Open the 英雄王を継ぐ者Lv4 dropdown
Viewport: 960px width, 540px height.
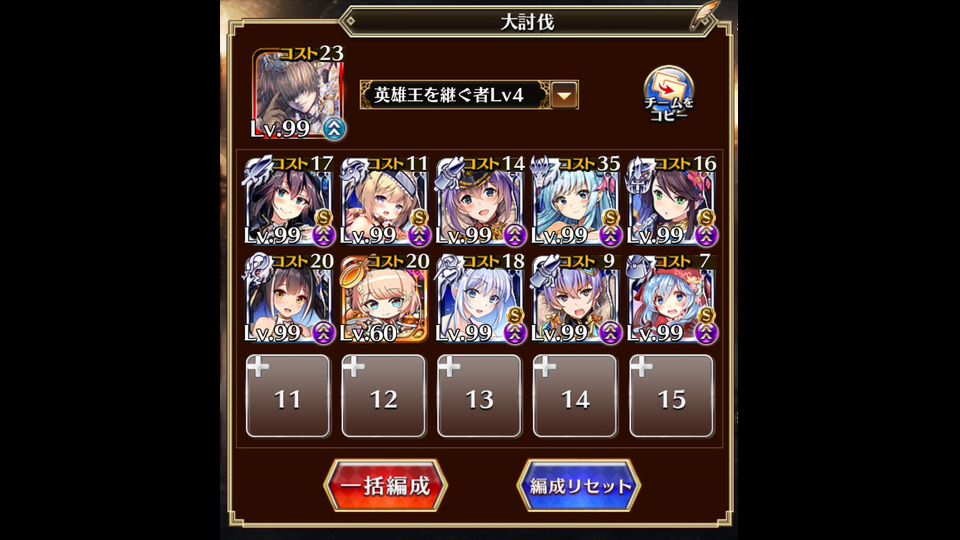coord(565,95)
